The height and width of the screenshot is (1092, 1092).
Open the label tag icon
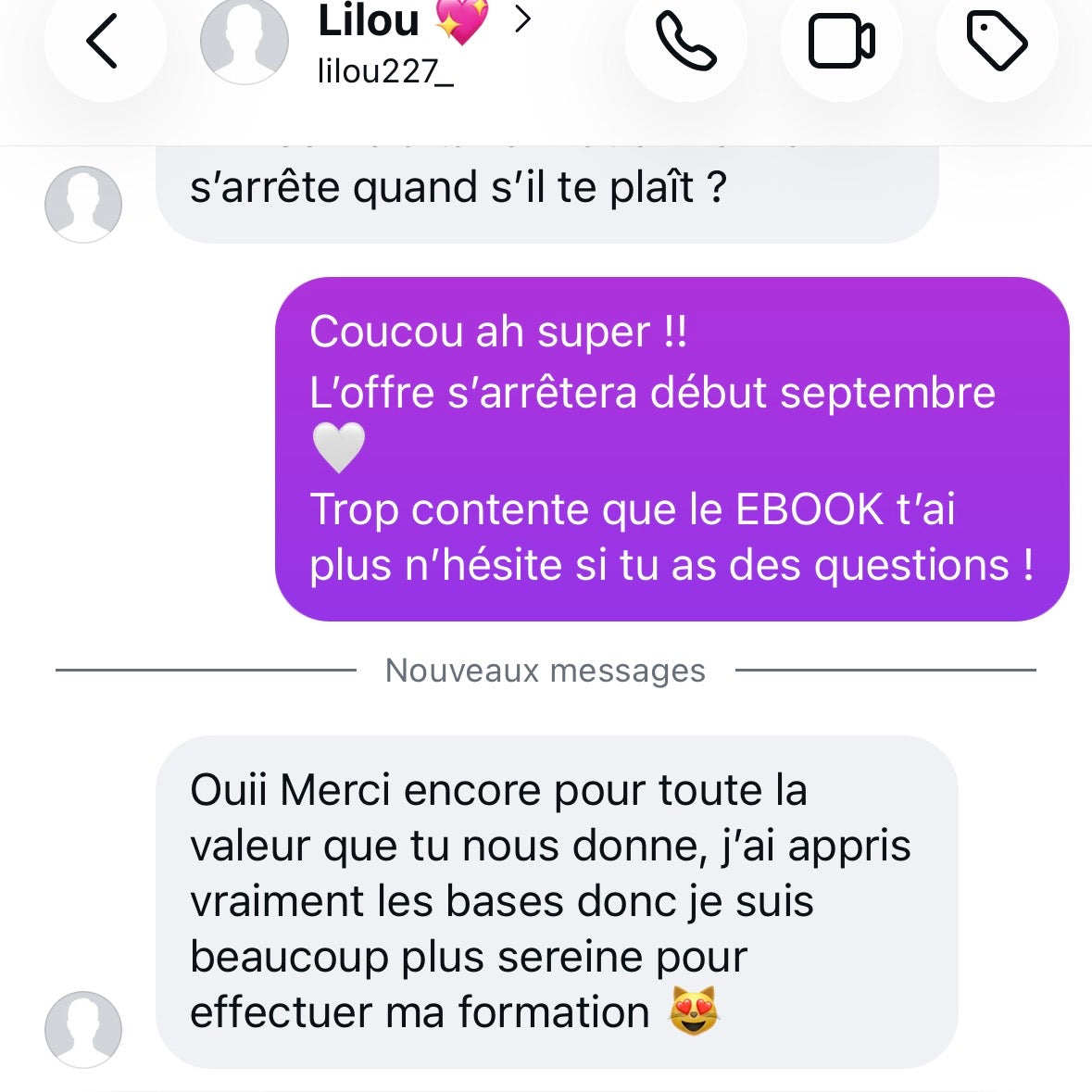(998, 42)
